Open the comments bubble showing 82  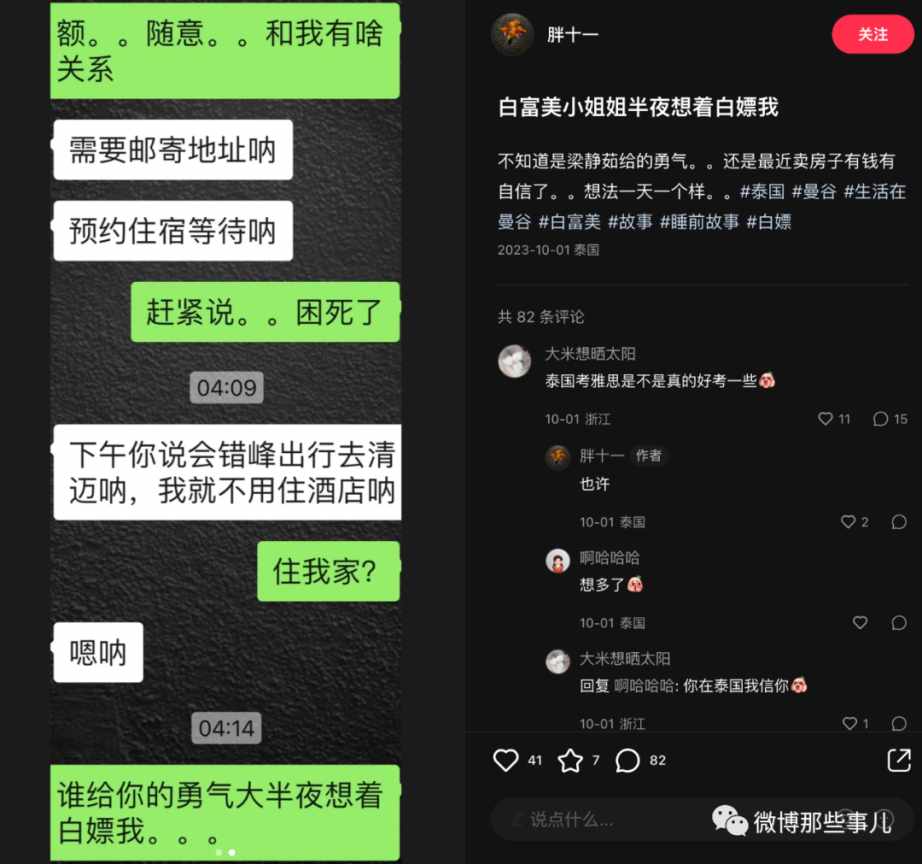(x=628, y=761)
